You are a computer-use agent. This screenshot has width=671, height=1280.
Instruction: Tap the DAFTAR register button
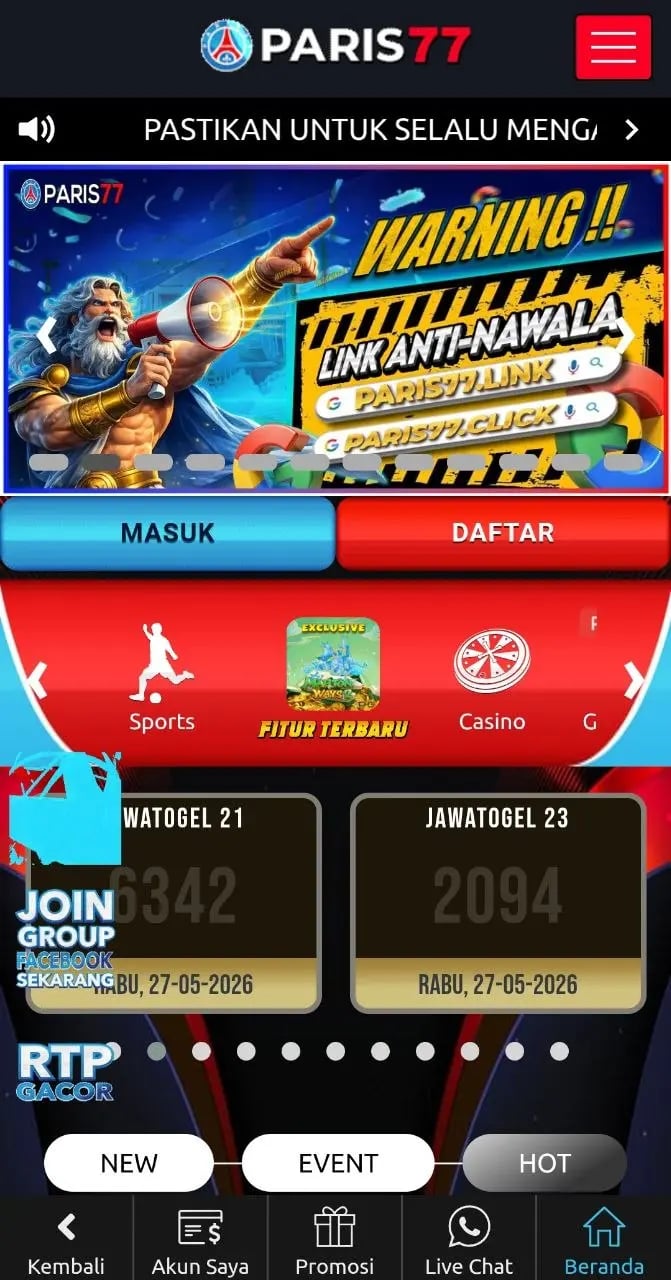[x=503, y=533]
